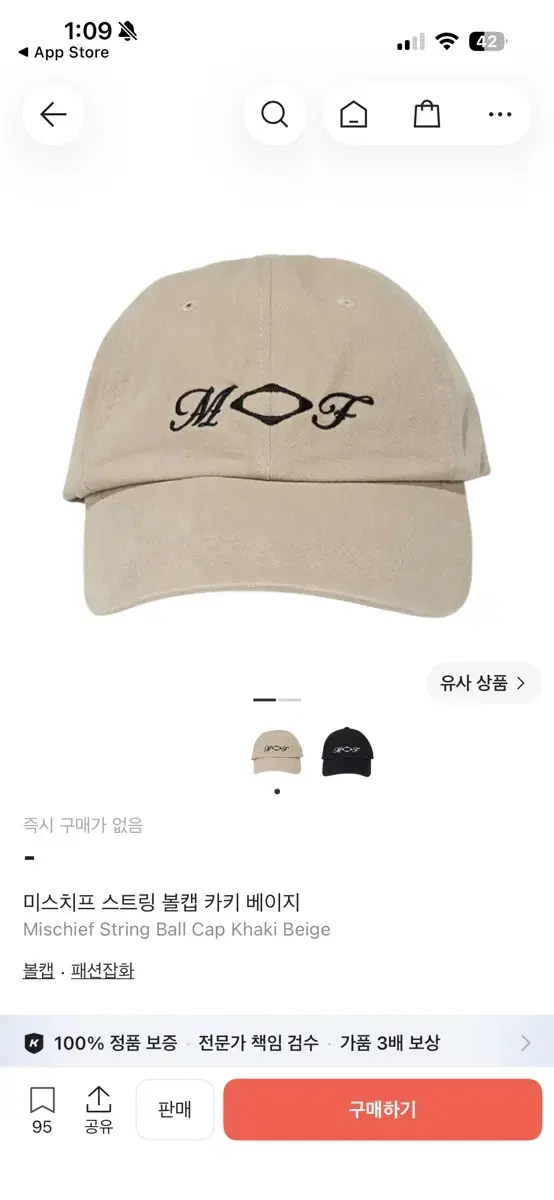Go to the home icon

click(353, 115)
